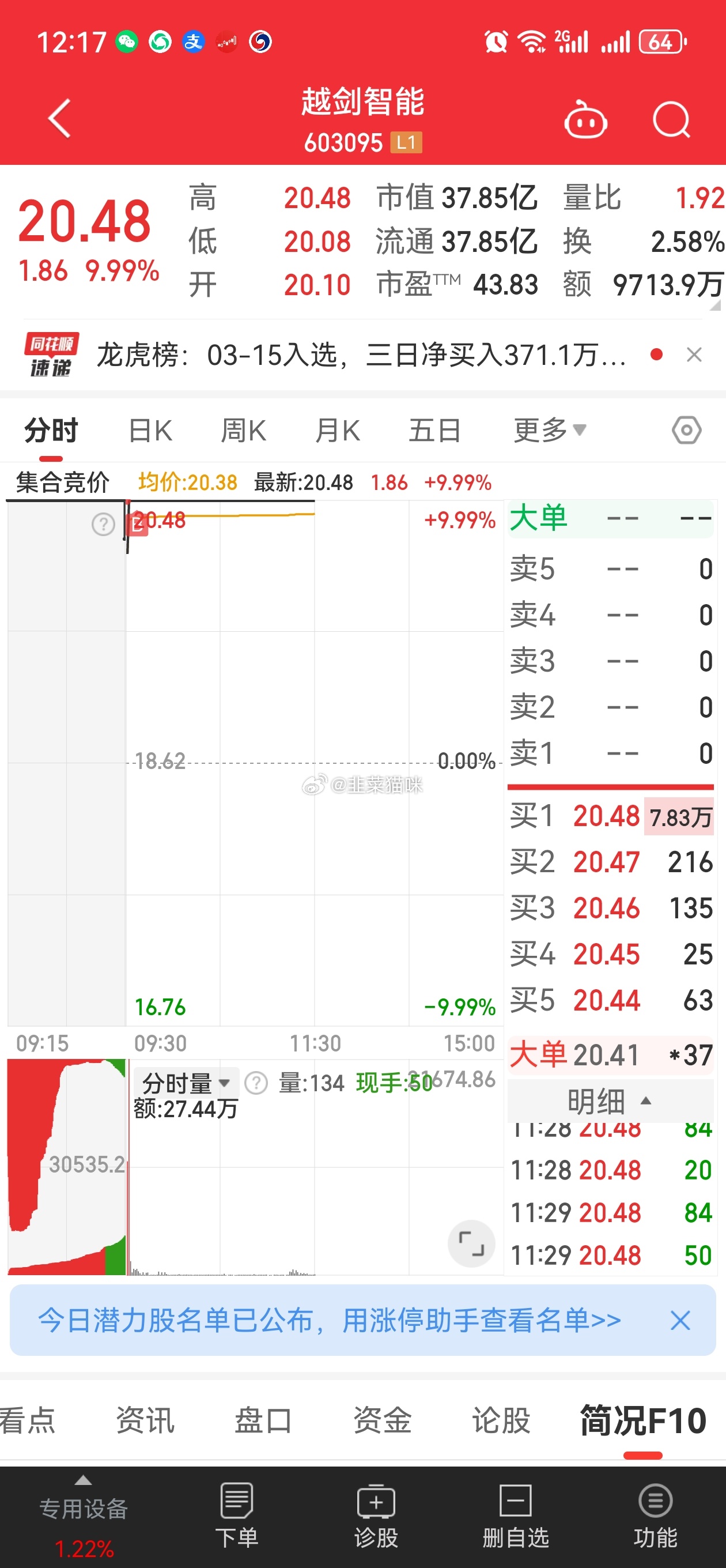Switch to the 资金 tab
This screenshot has height=1568, width=726.
coord(382,1420)
